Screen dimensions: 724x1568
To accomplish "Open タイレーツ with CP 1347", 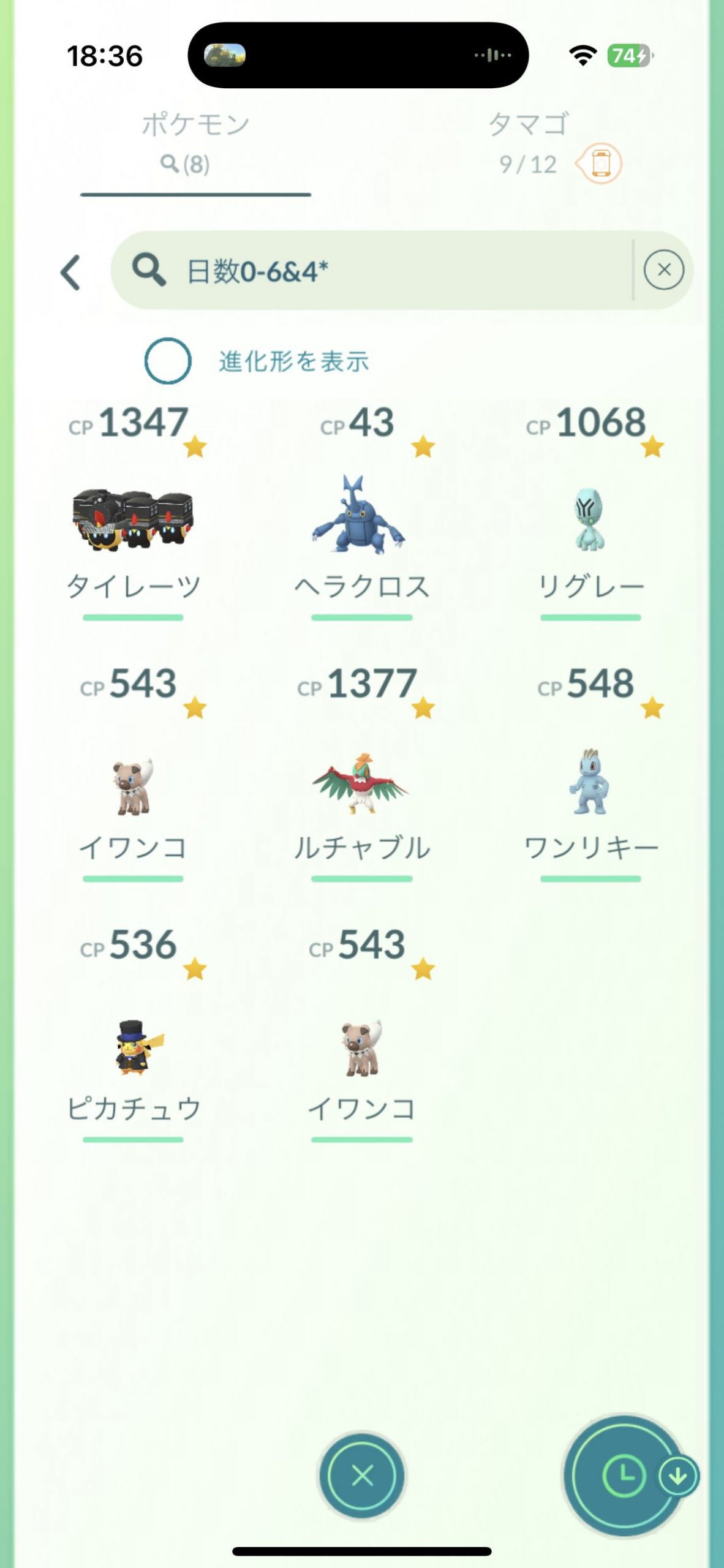I will point(133,521).
